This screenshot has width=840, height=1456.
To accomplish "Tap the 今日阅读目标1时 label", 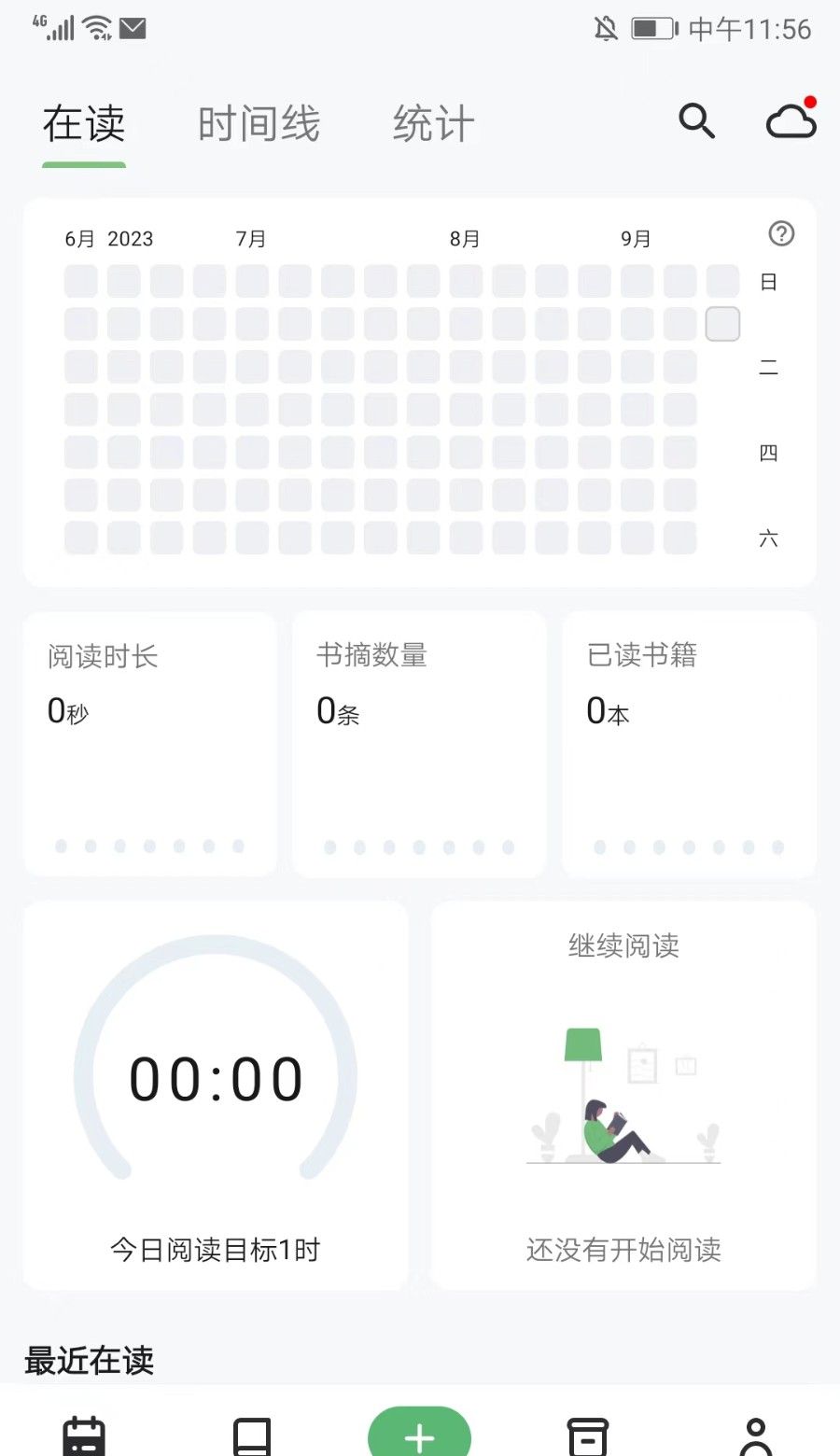I will coord(215,1249).
